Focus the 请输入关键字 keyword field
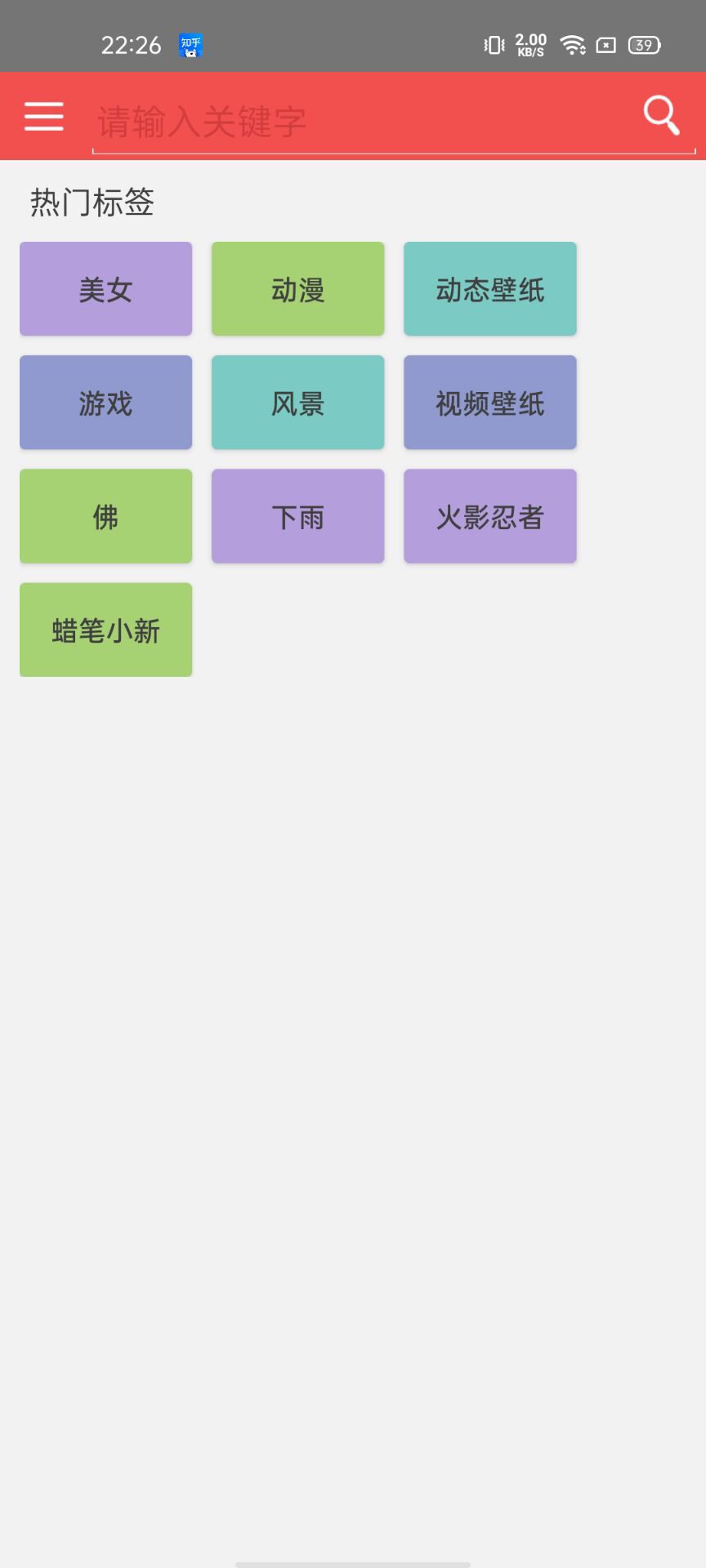 click(394, 122)
